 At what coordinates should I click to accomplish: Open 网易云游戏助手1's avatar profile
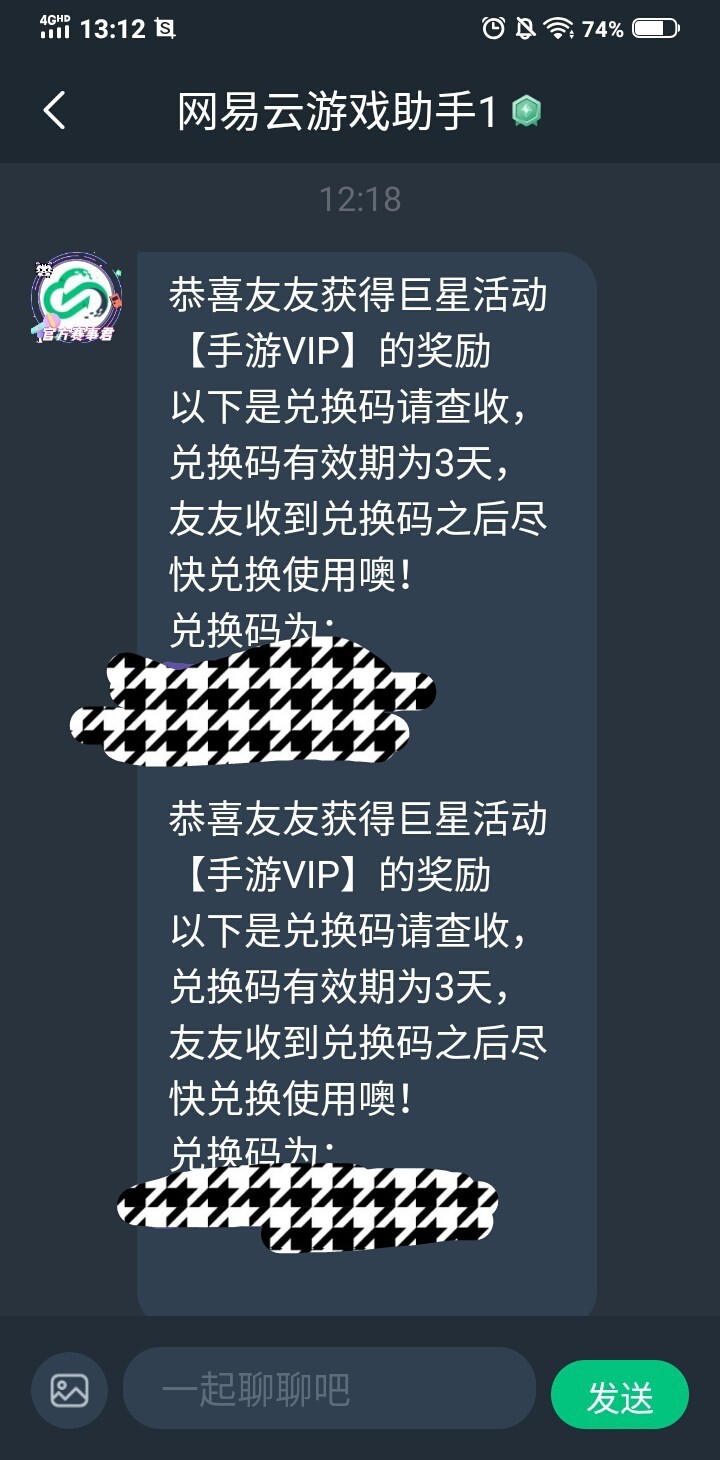(x=77, y=298)
